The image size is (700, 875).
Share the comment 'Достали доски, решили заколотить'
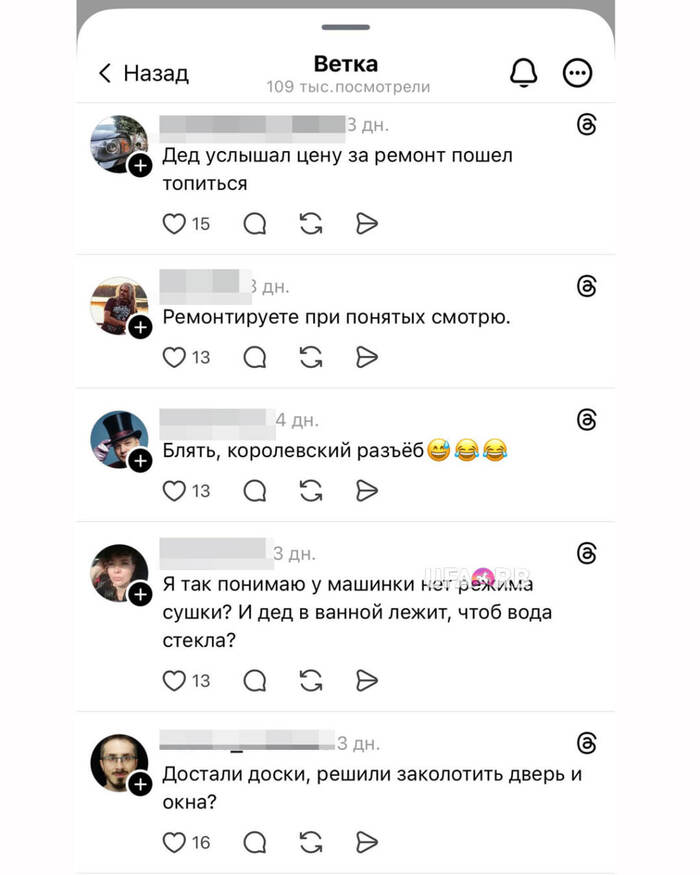point(367,842)
